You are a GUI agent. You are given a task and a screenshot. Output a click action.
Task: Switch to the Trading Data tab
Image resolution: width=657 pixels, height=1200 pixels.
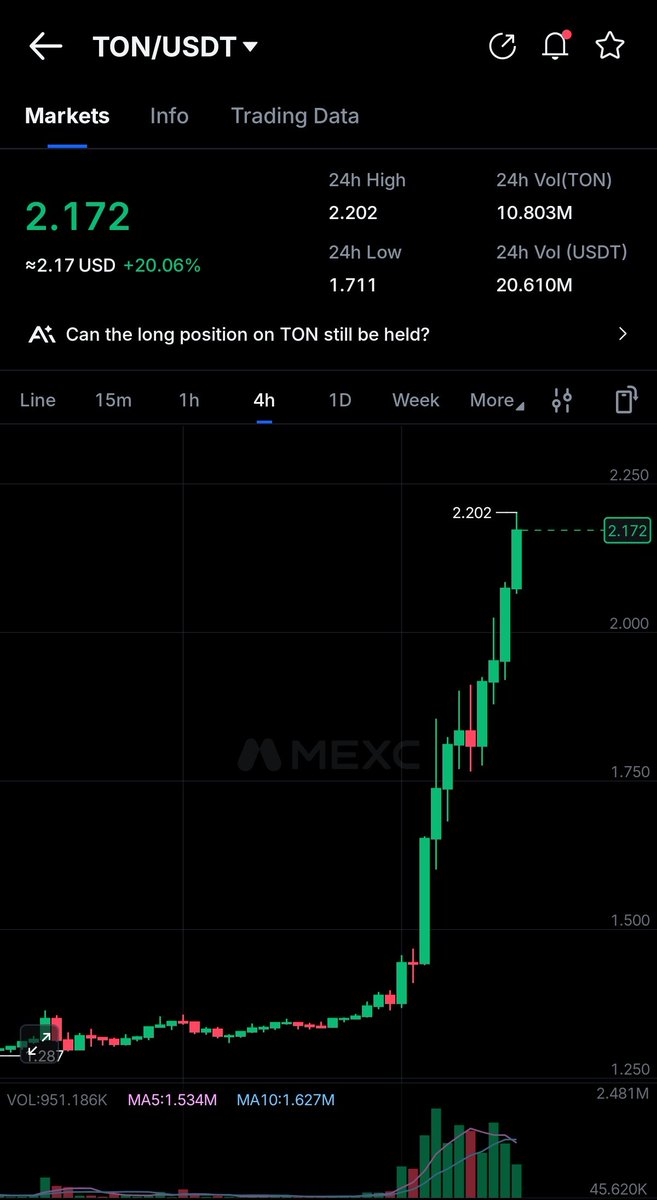[x=295, y=116]
